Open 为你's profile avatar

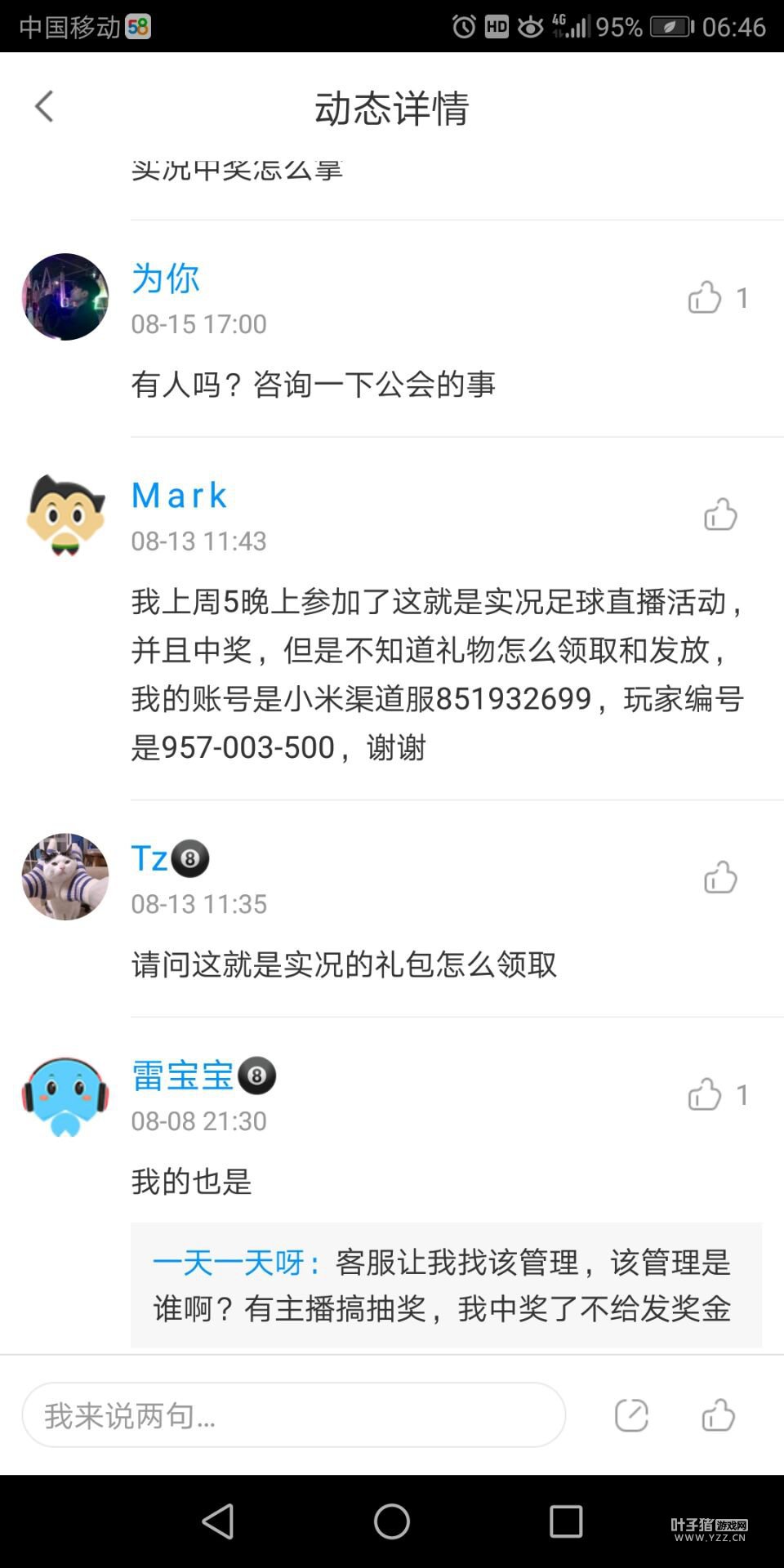point(65,297)
